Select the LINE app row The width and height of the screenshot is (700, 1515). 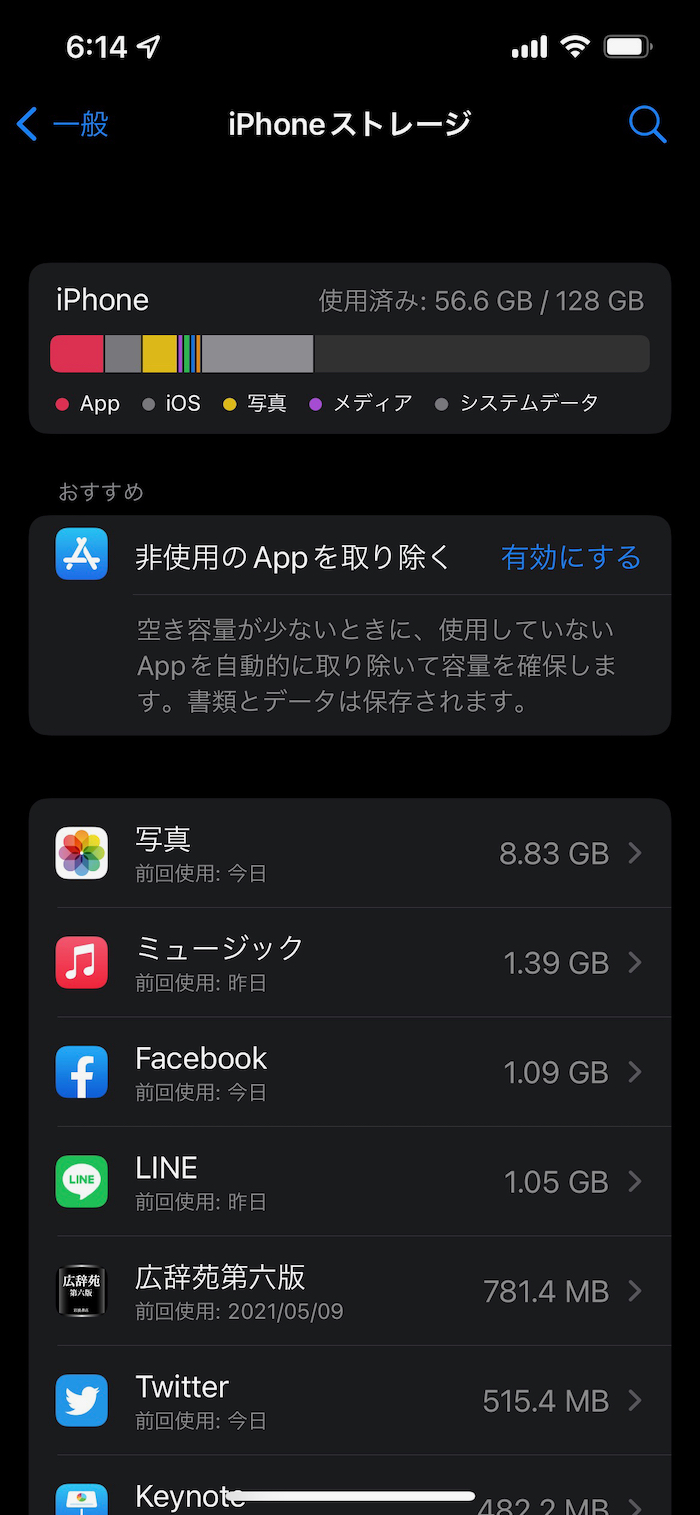pos(350,1181)
